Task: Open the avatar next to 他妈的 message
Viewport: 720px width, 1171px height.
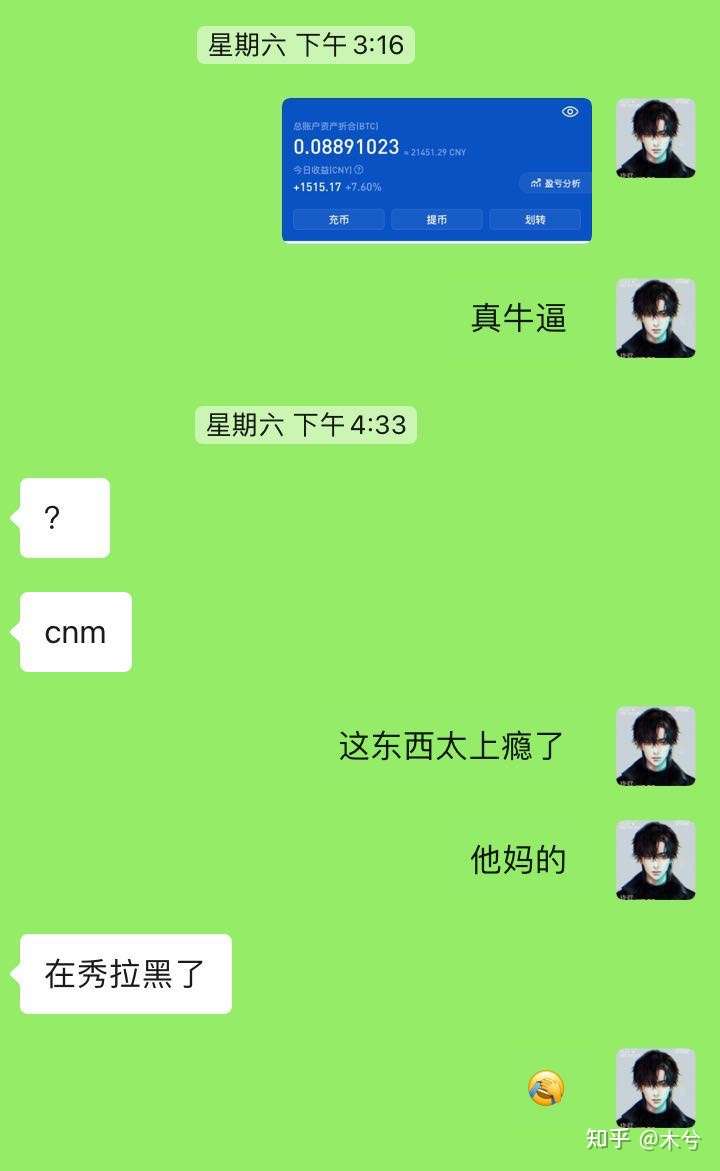Action: tap(655, 859)
